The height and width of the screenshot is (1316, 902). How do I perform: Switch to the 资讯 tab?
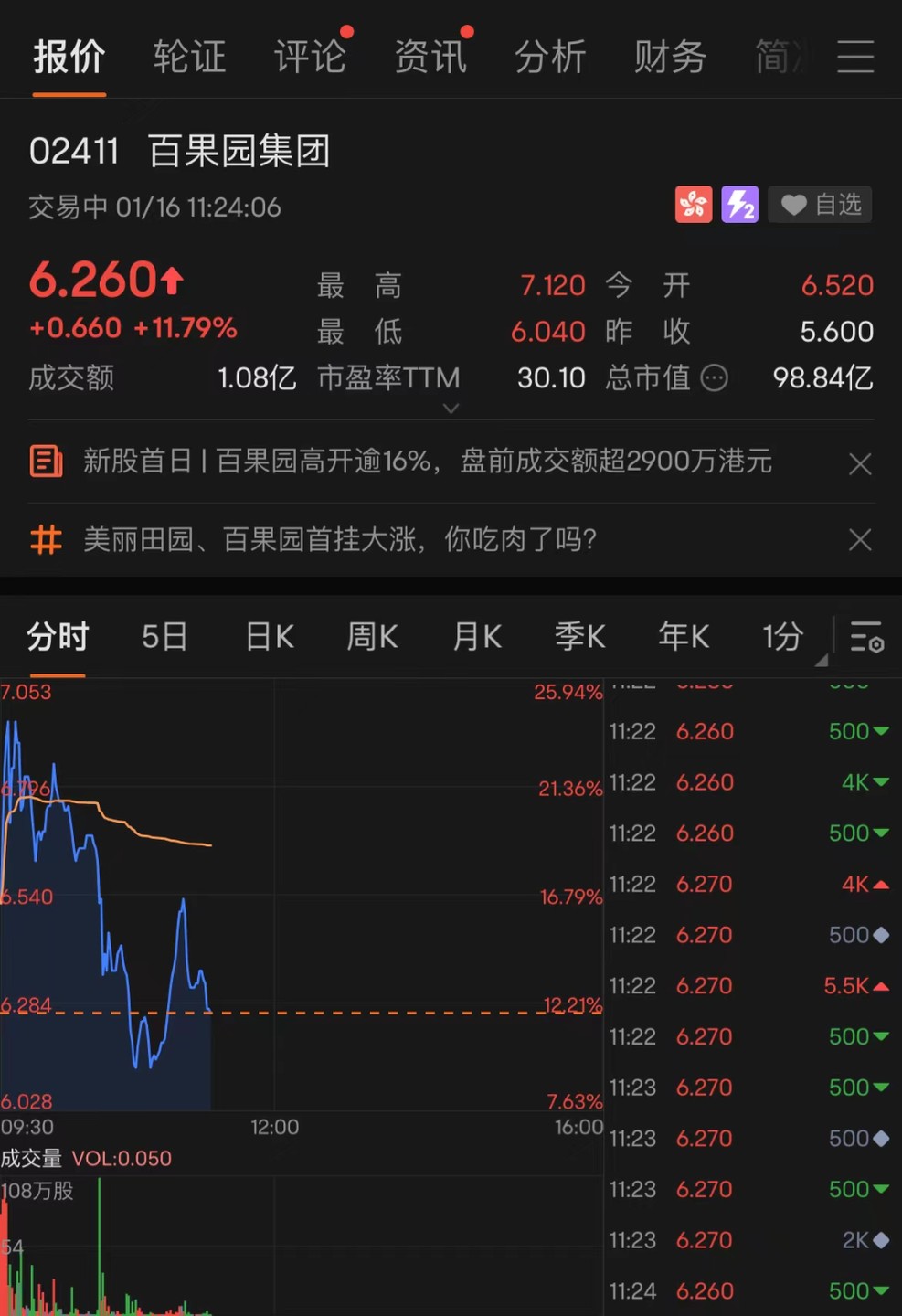pos(430,57)
